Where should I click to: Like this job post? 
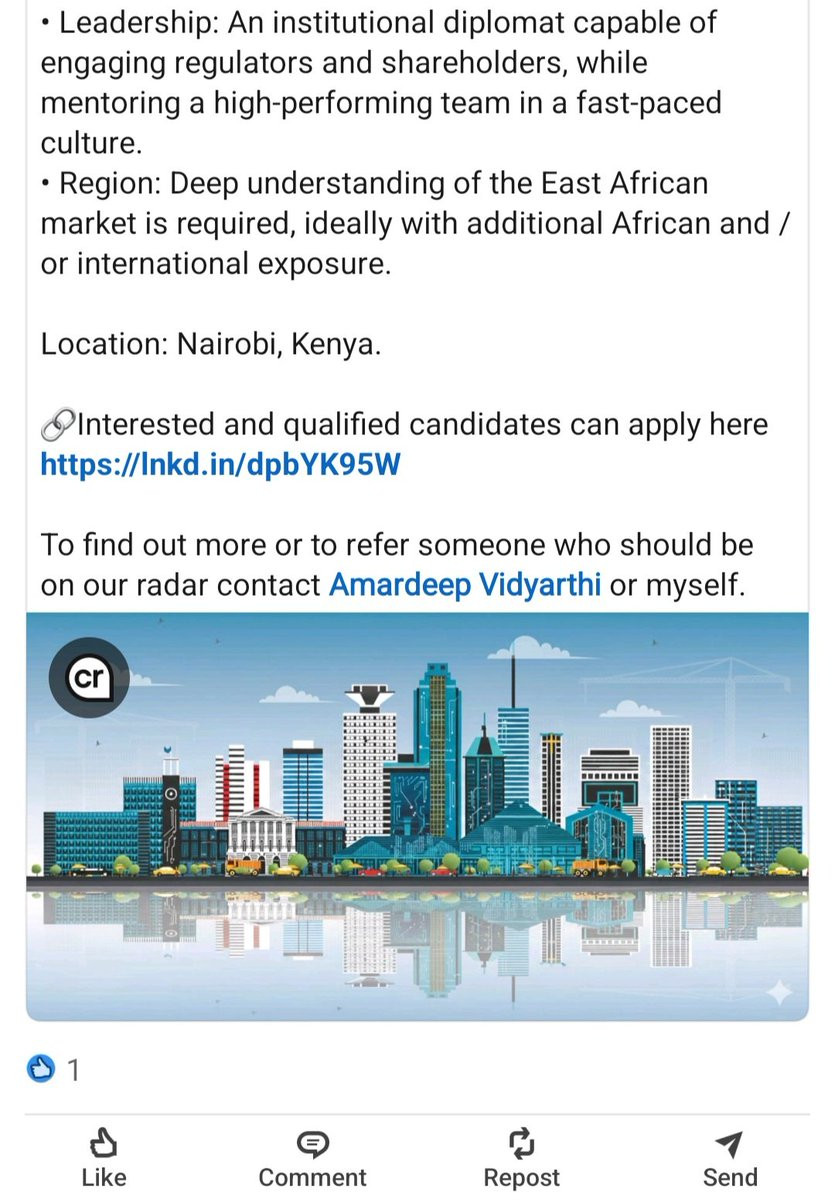(104, 1158)
